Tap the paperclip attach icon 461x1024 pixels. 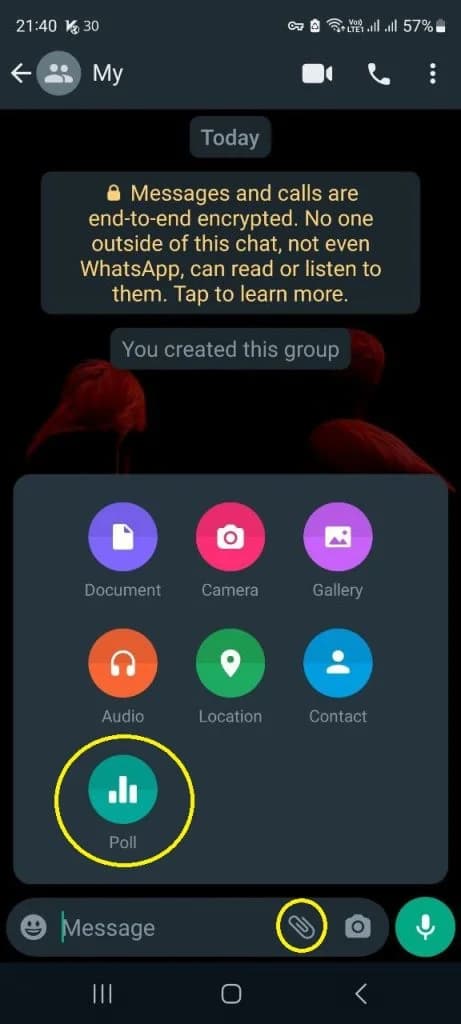tap(302, 927)
